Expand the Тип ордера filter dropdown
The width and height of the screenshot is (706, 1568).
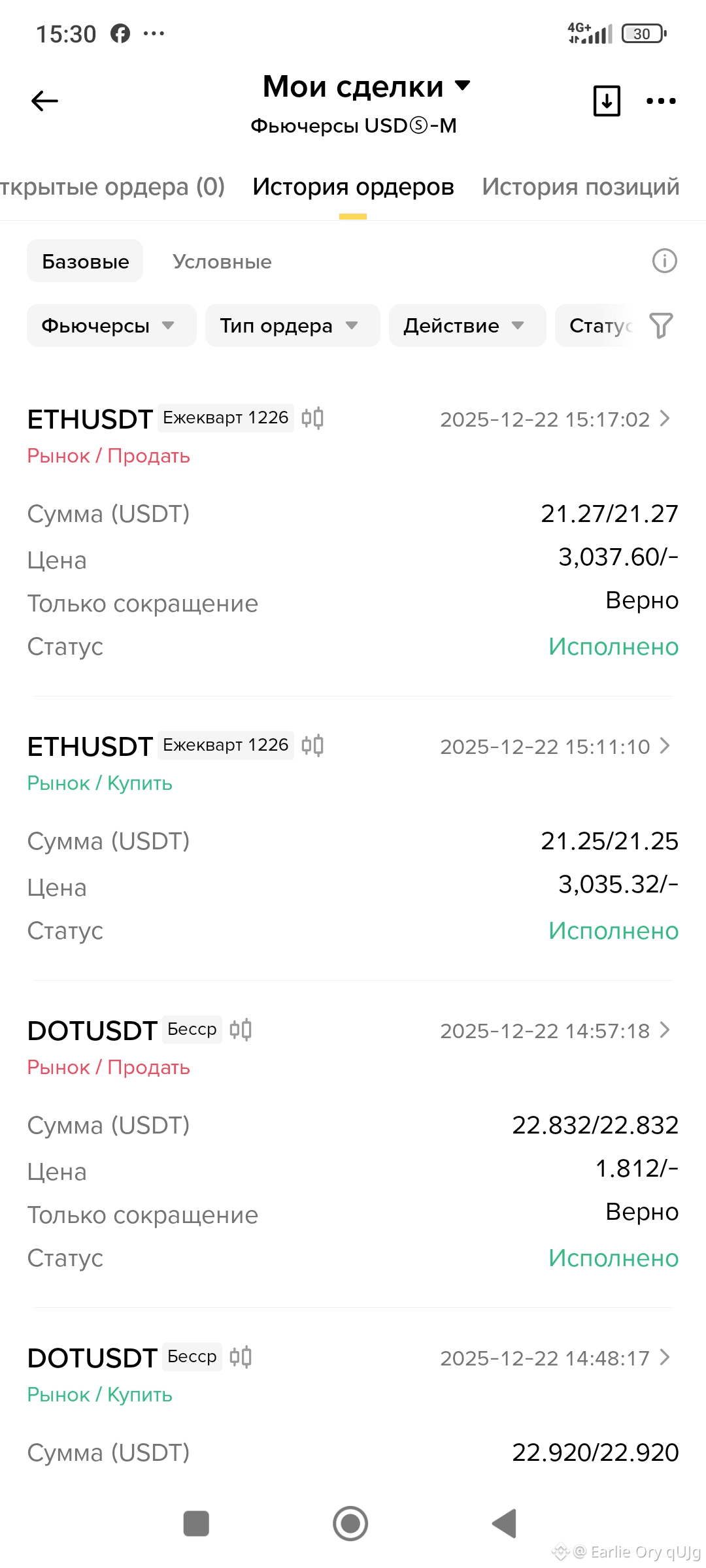(292, 325)
